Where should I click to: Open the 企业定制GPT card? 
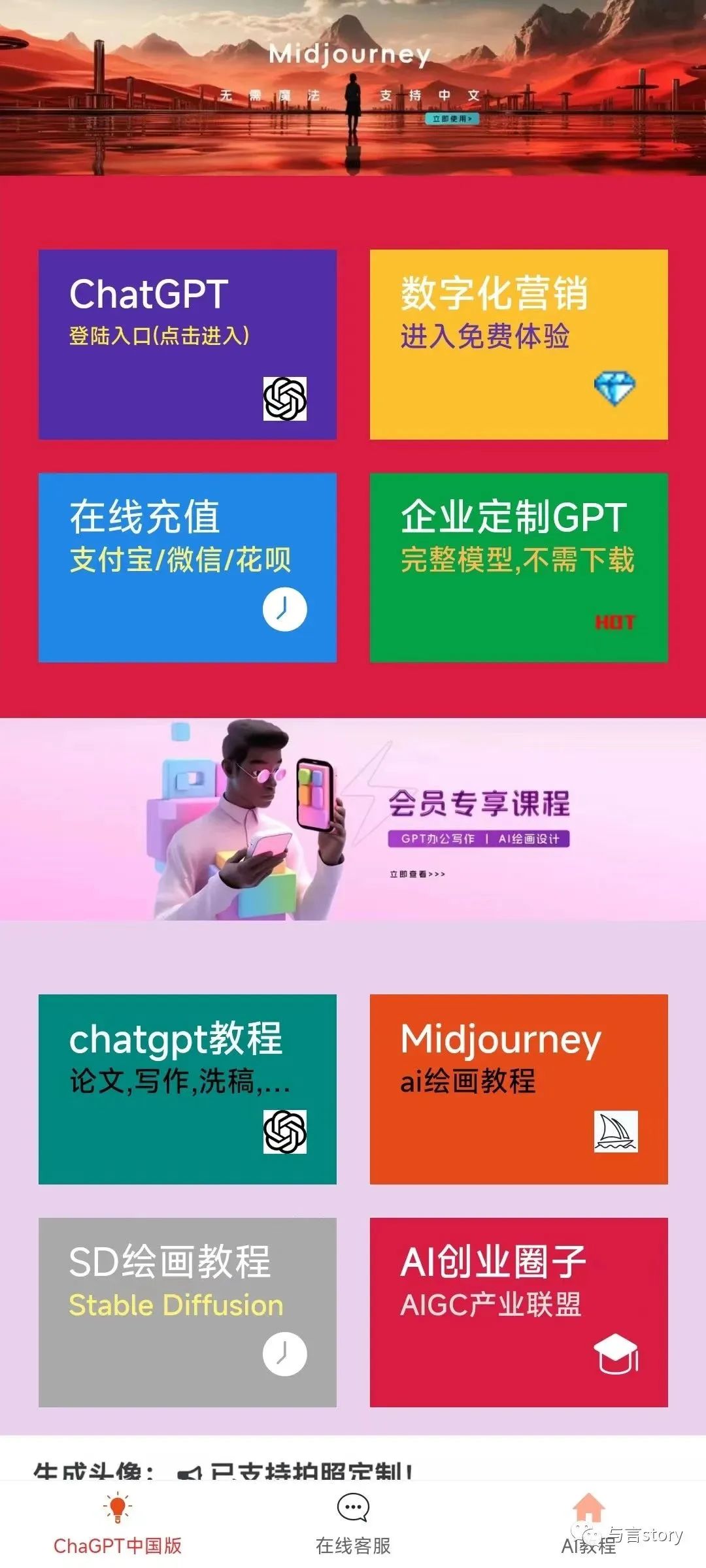518,567
